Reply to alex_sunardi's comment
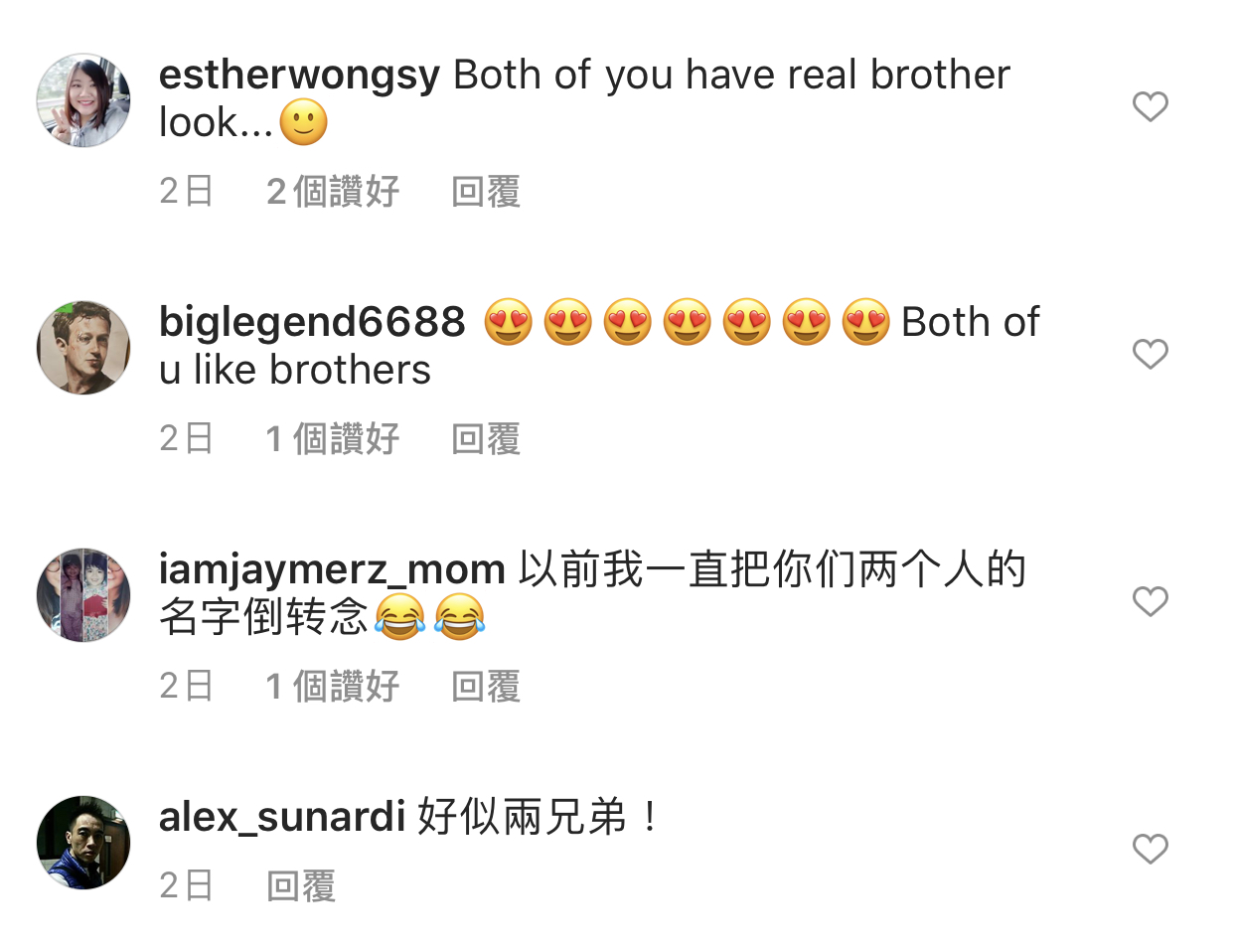 [x=300, y=885]
